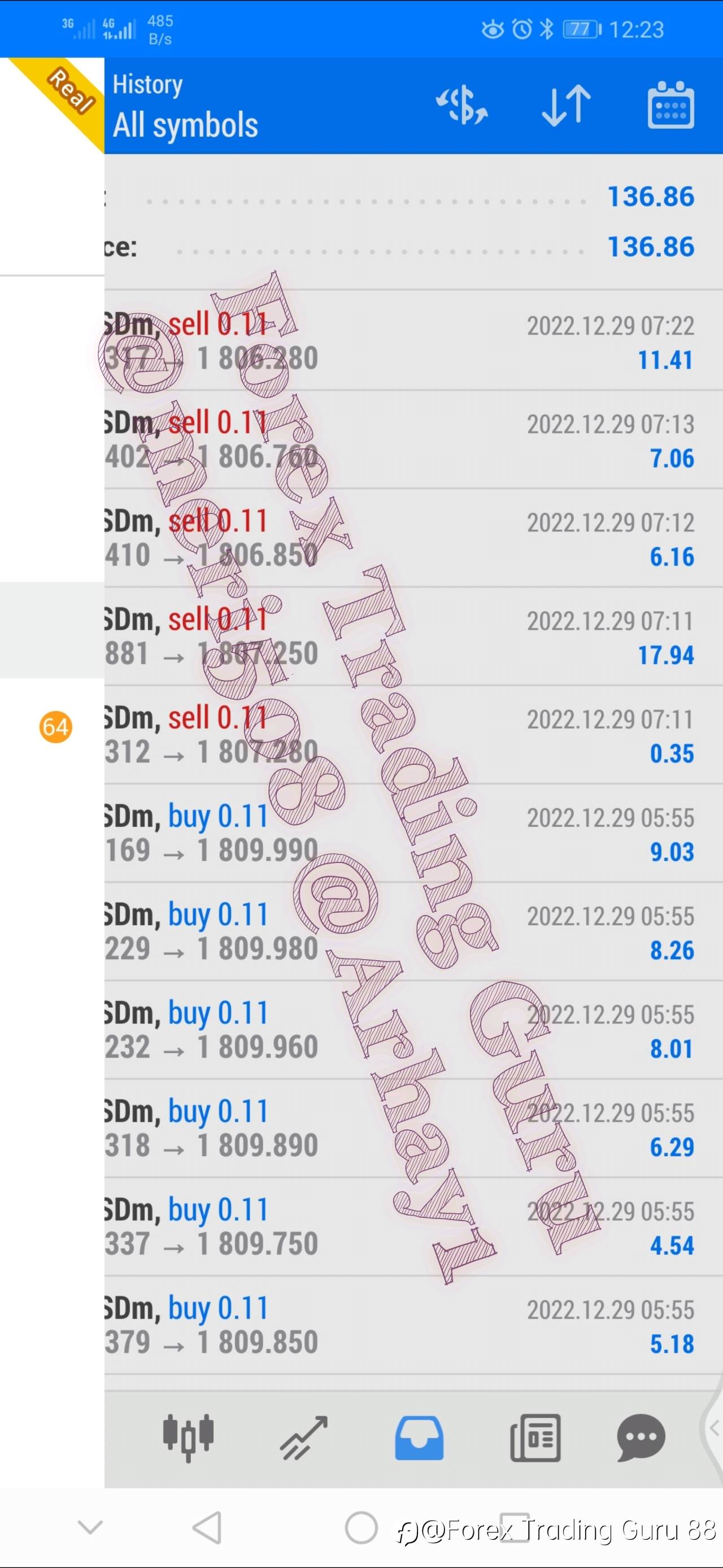Open the sort arrows option
This screenshot has height=1568, width=723.
pos(566,105)
